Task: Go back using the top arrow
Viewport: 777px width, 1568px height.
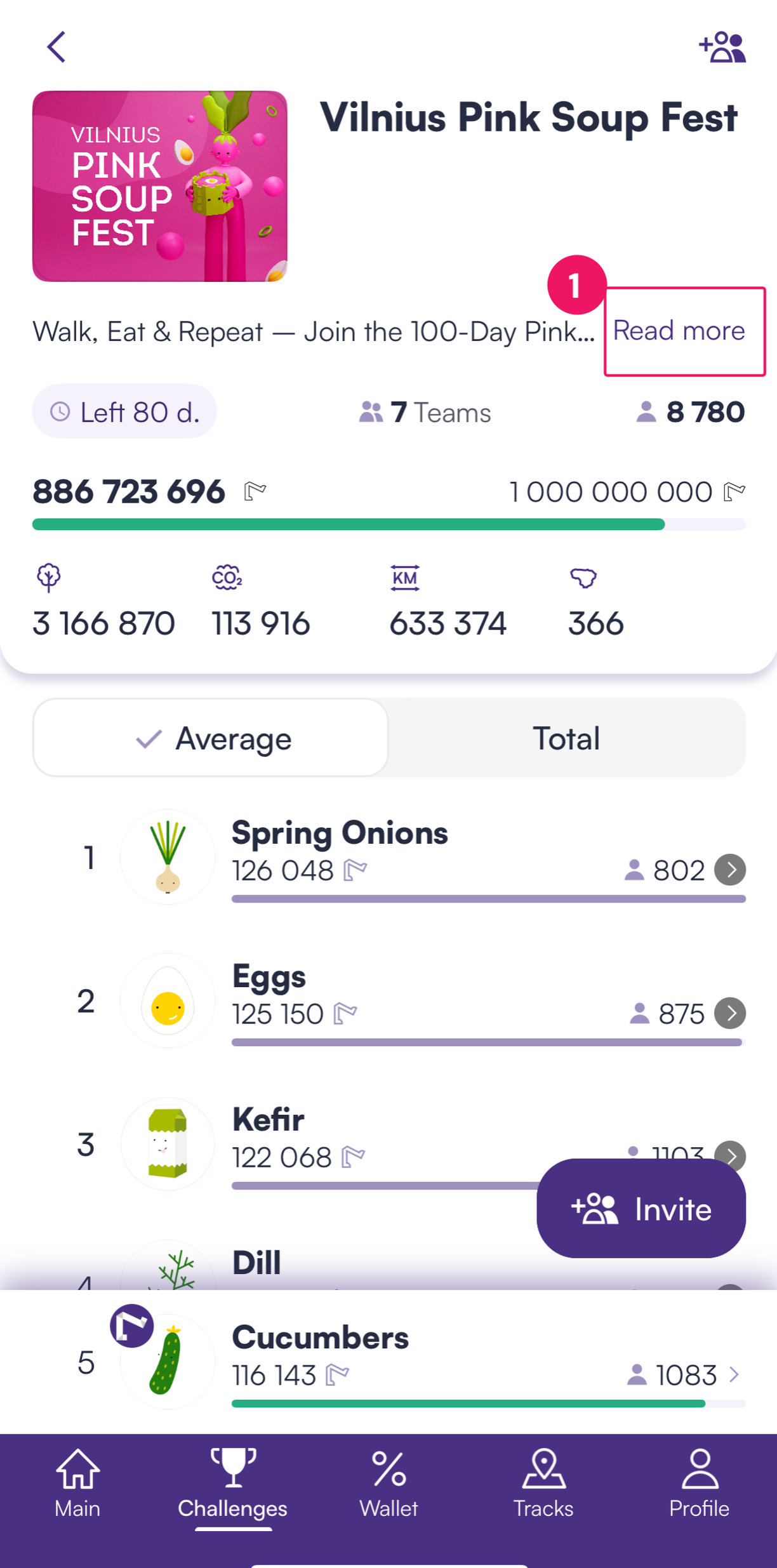Action: pyautogui.click(x=56, y=48)
